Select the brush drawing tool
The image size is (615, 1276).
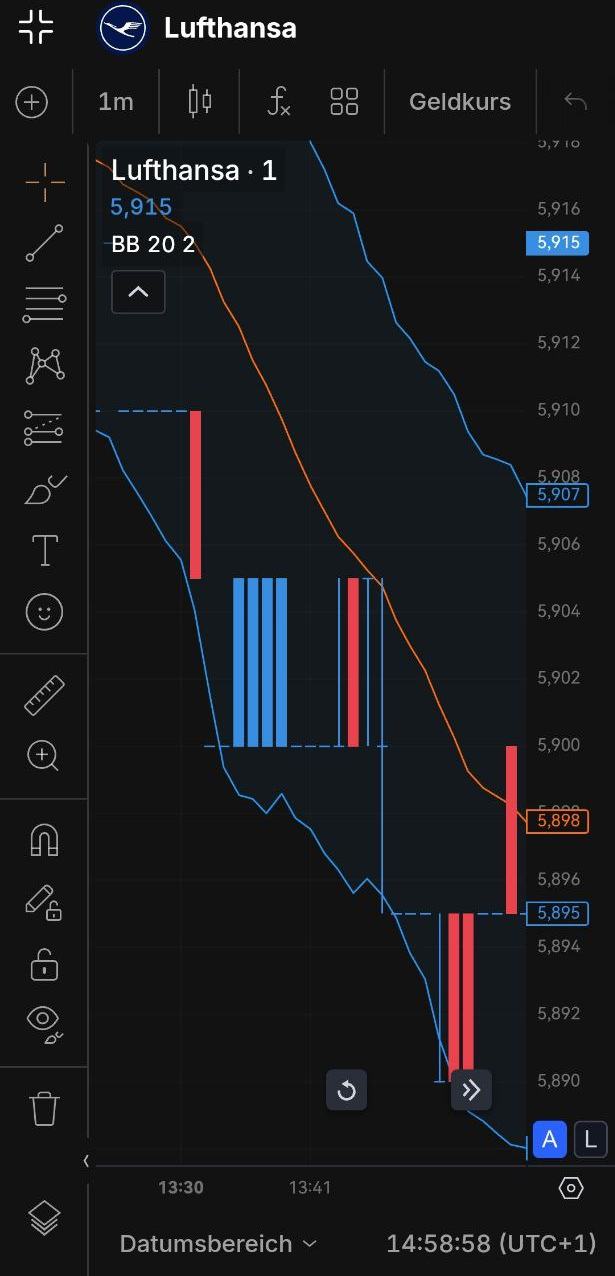(x=44, y=490)
